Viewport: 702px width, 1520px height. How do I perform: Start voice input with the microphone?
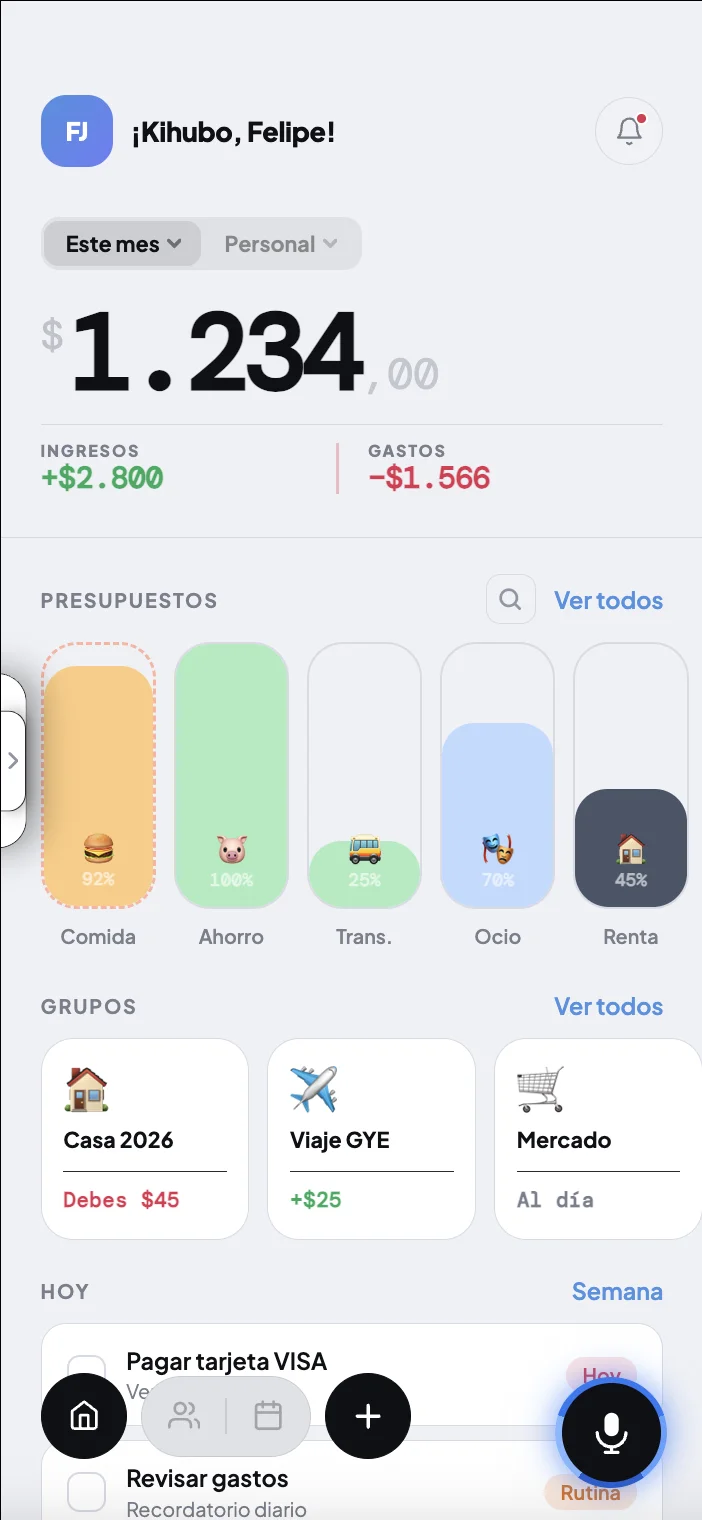click(x=610, y=1433)
